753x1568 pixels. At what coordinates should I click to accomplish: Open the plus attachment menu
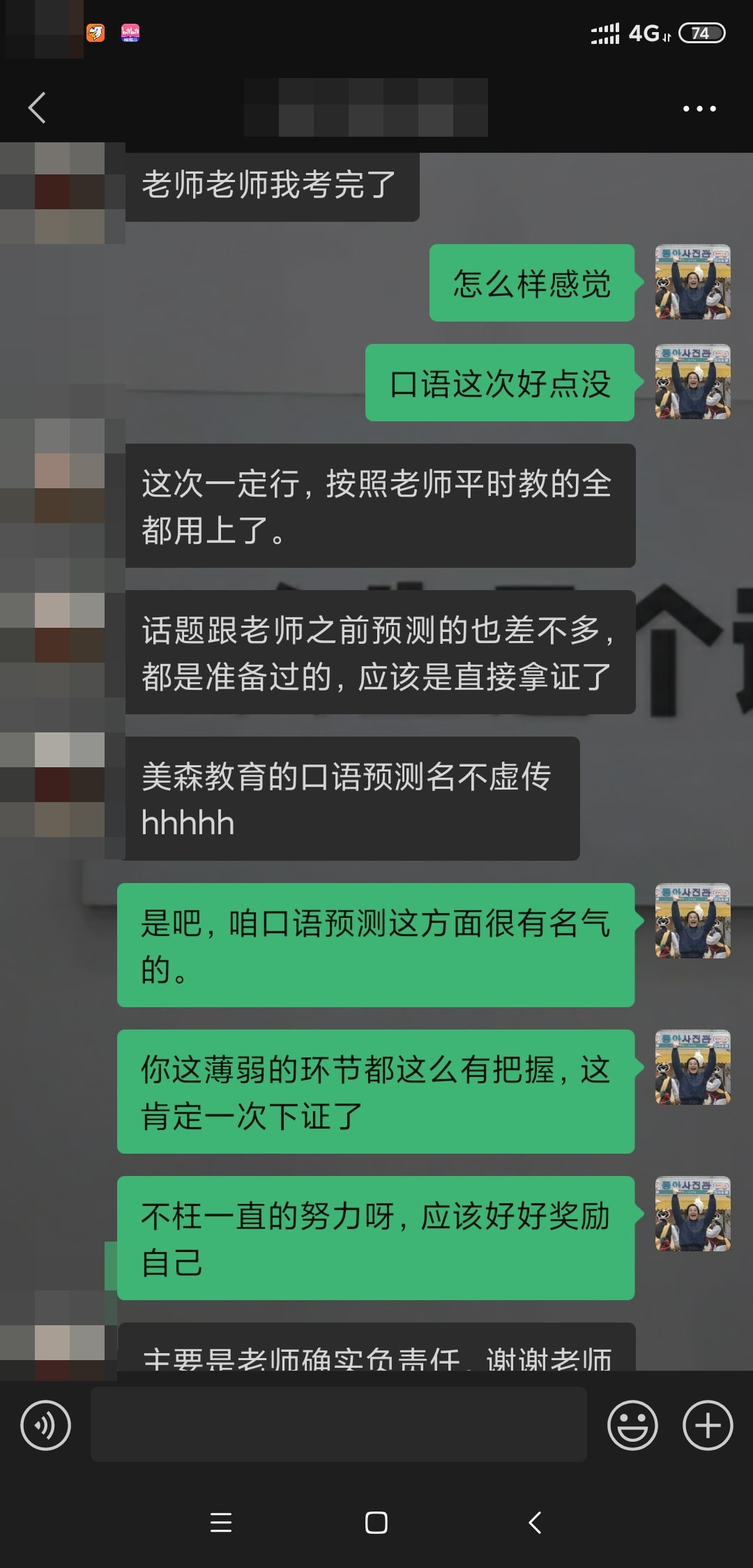click(x=707, y=1425)
